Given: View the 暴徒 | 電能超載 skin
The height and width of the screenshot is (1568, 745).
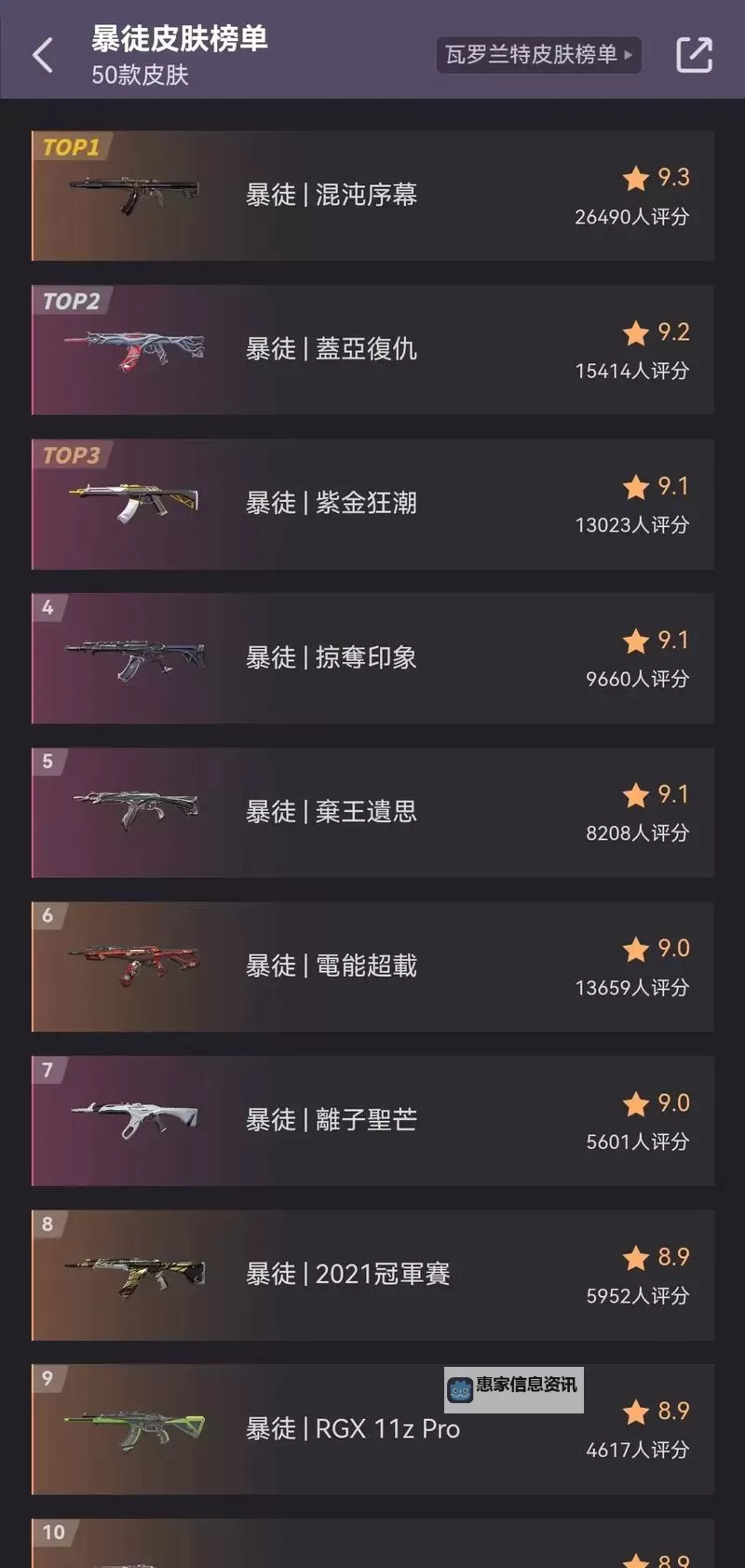Looking at the screenshot, I should pos(372,966).
